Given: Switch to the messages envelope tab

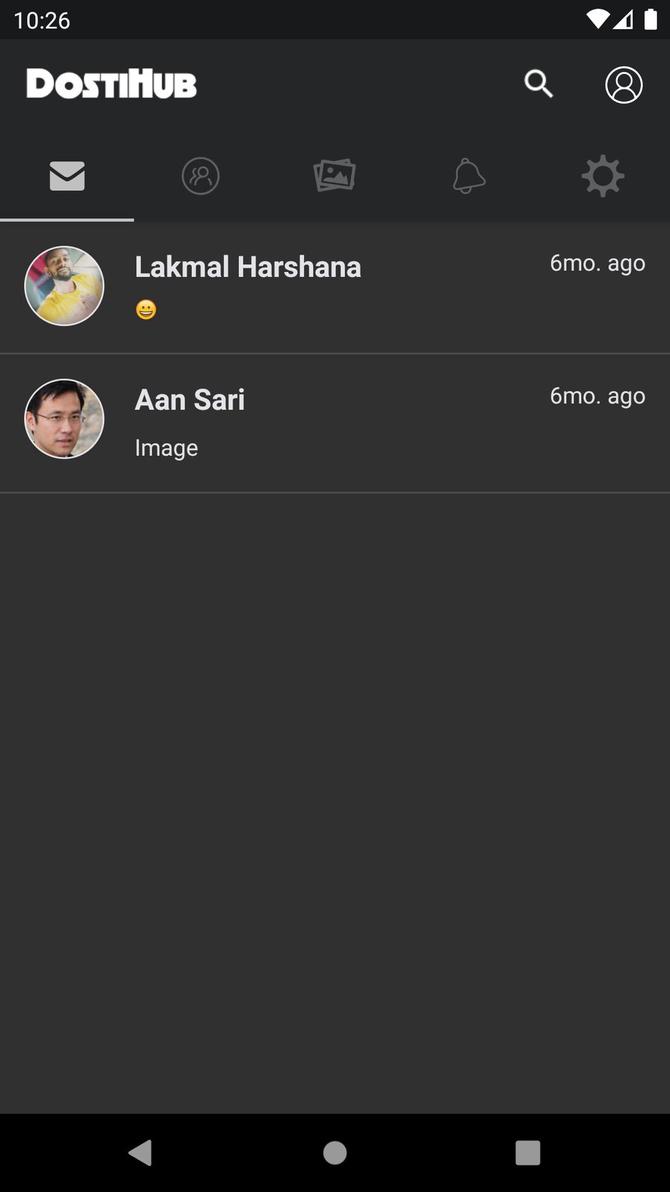Looking at the screenshot, I should point(67,177).
